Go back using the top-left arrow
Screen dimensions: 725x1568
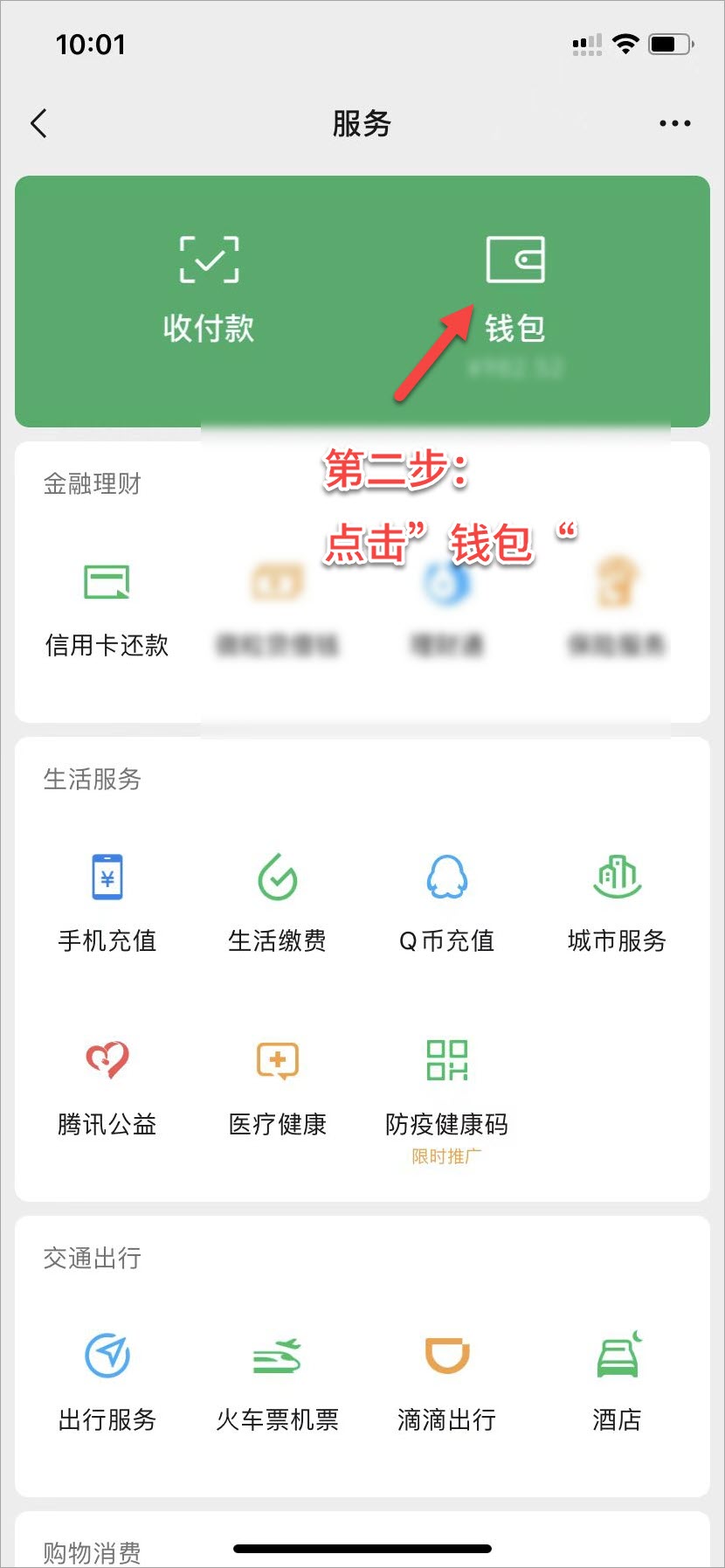pyautogui.click(x=39, y=123)
